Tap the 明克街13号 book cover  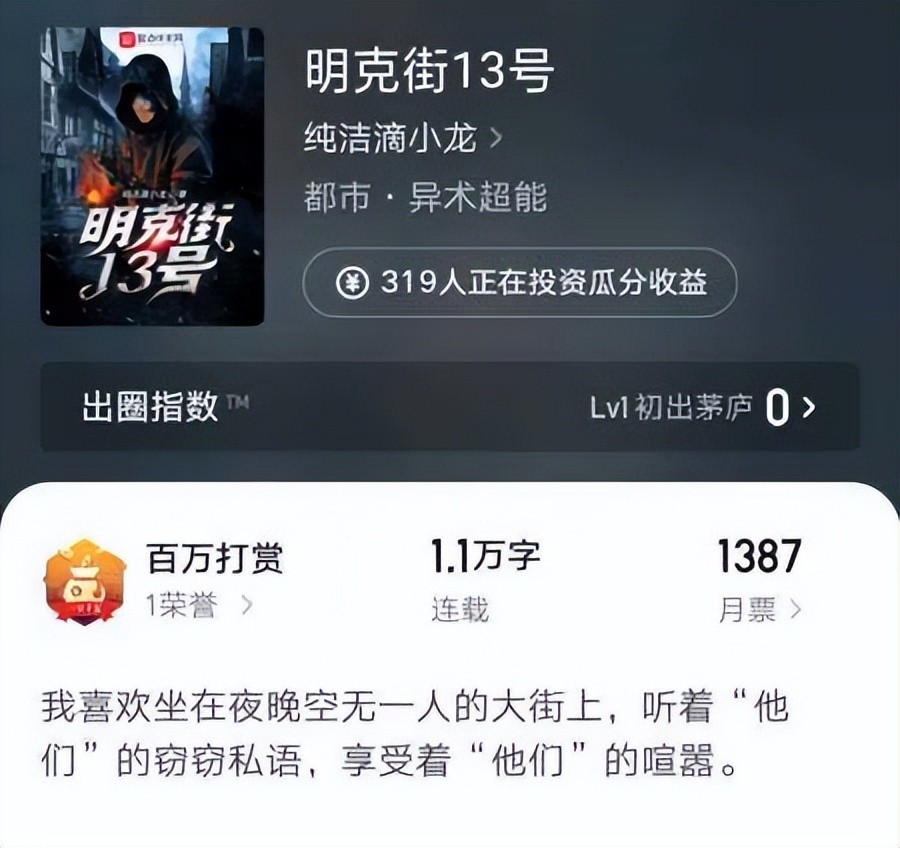(152, 177)
